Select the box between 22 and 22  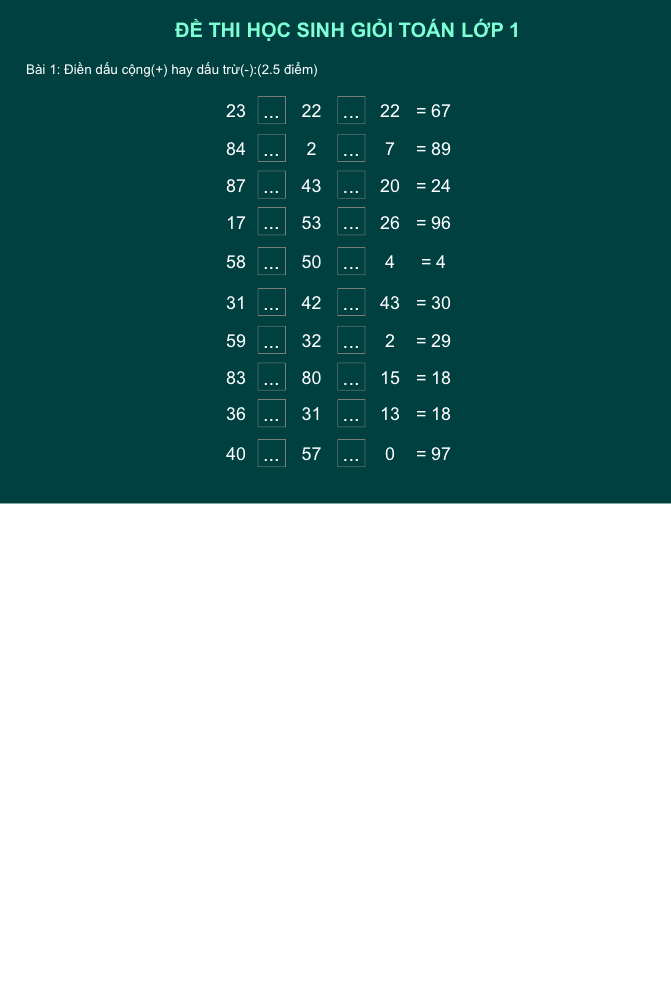[351, 111]
